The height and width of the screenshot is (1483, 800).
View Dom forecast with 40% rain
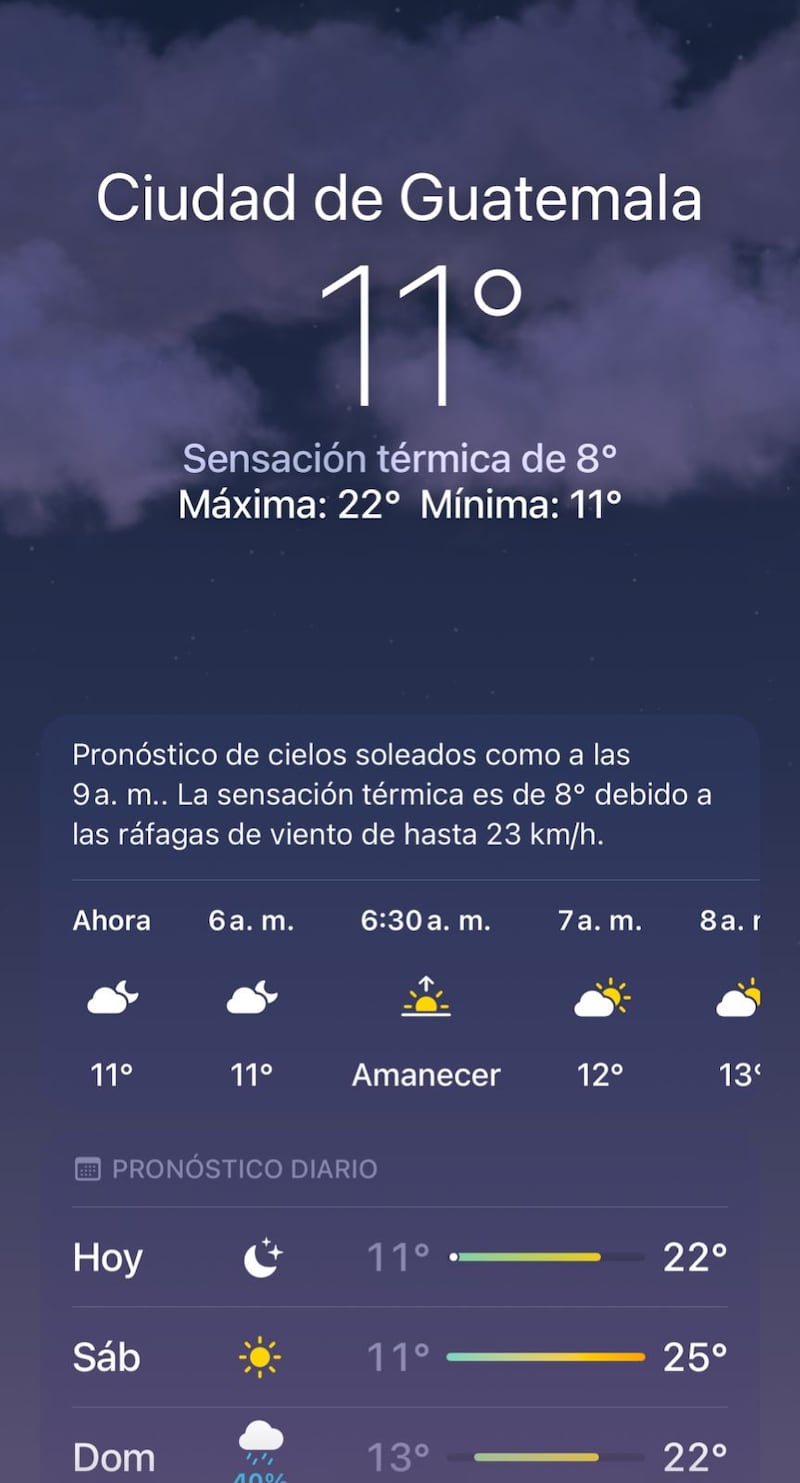click(x=400, y=1455)
